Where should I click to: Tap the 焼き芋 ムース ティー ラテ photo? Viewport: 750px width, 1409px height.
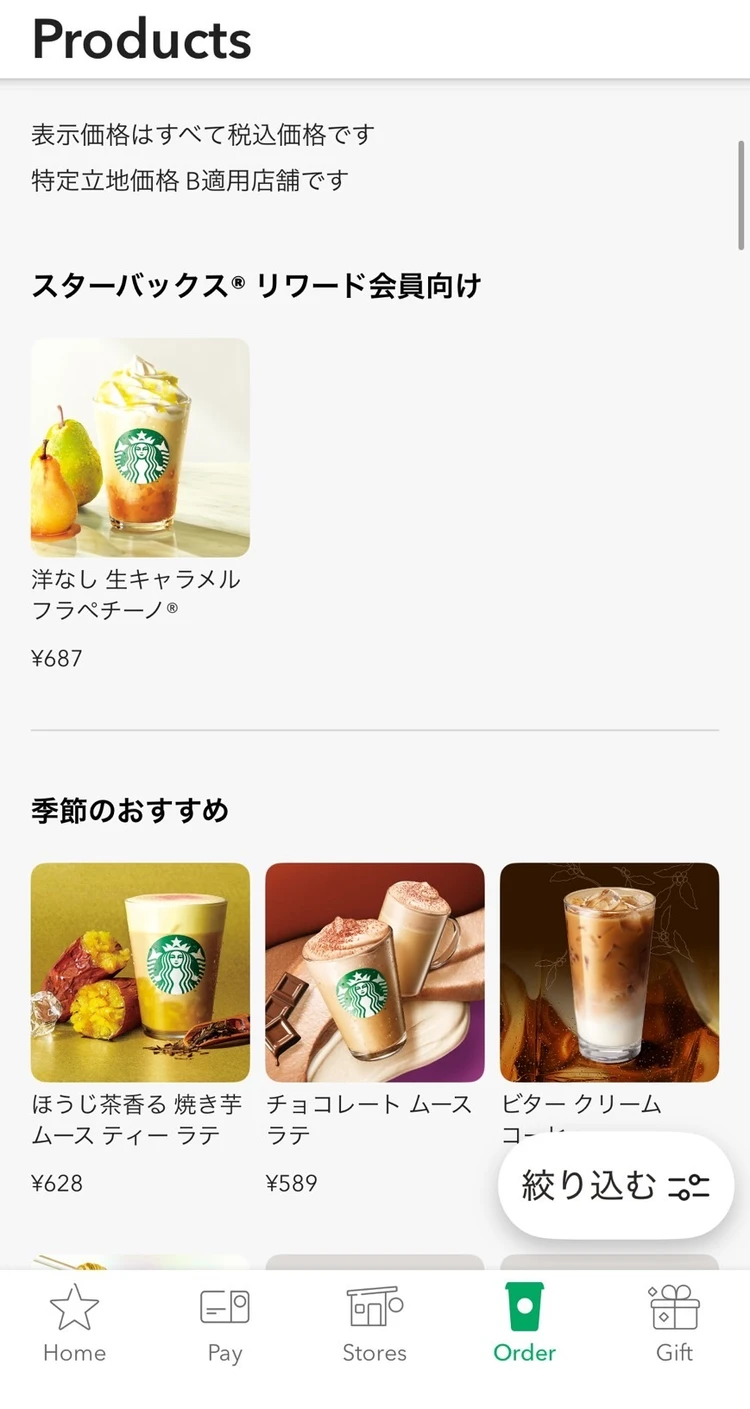[x=139, y=972]
